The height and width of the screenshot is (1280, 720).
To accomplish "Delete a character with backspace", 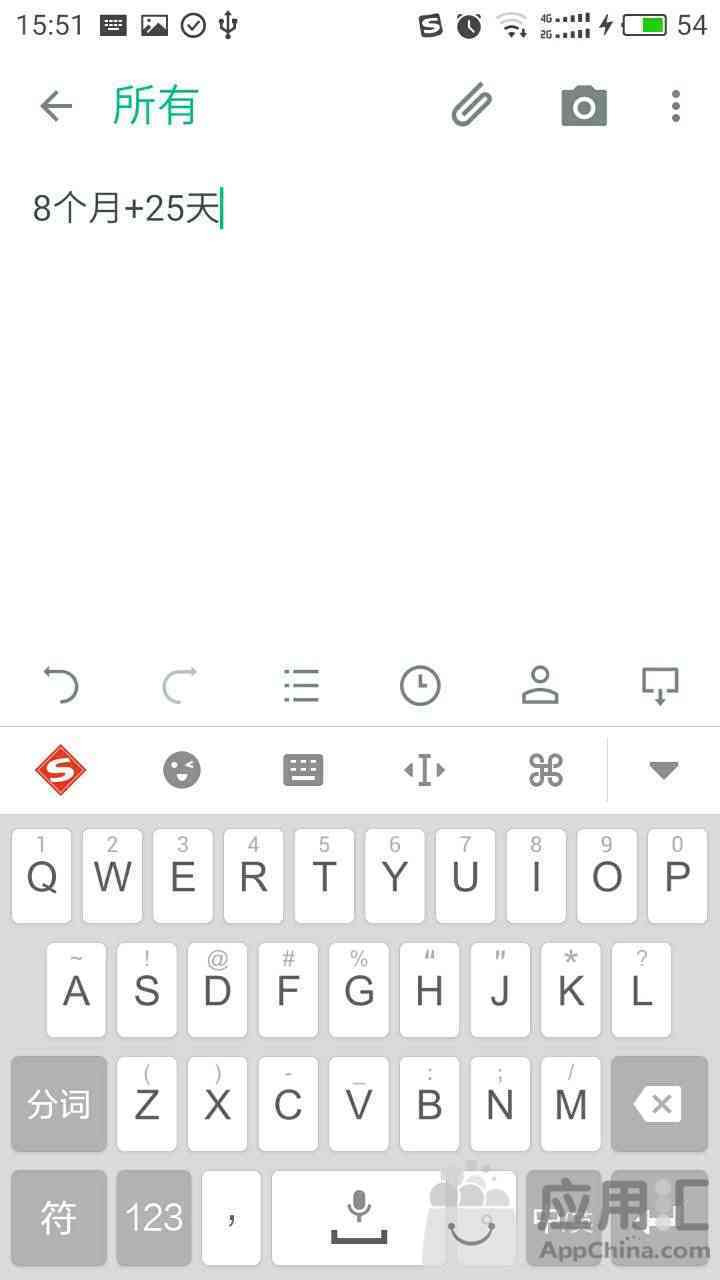I will 659,1104.
